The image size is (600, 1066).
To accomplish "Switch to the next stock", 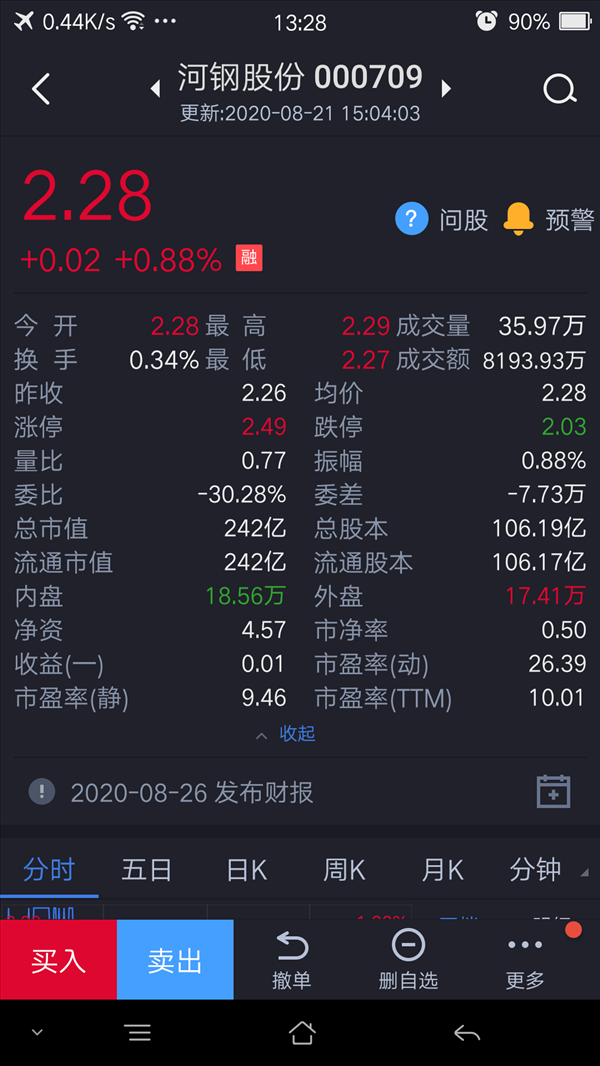I will pyautogui.click(x=446, y=89).
